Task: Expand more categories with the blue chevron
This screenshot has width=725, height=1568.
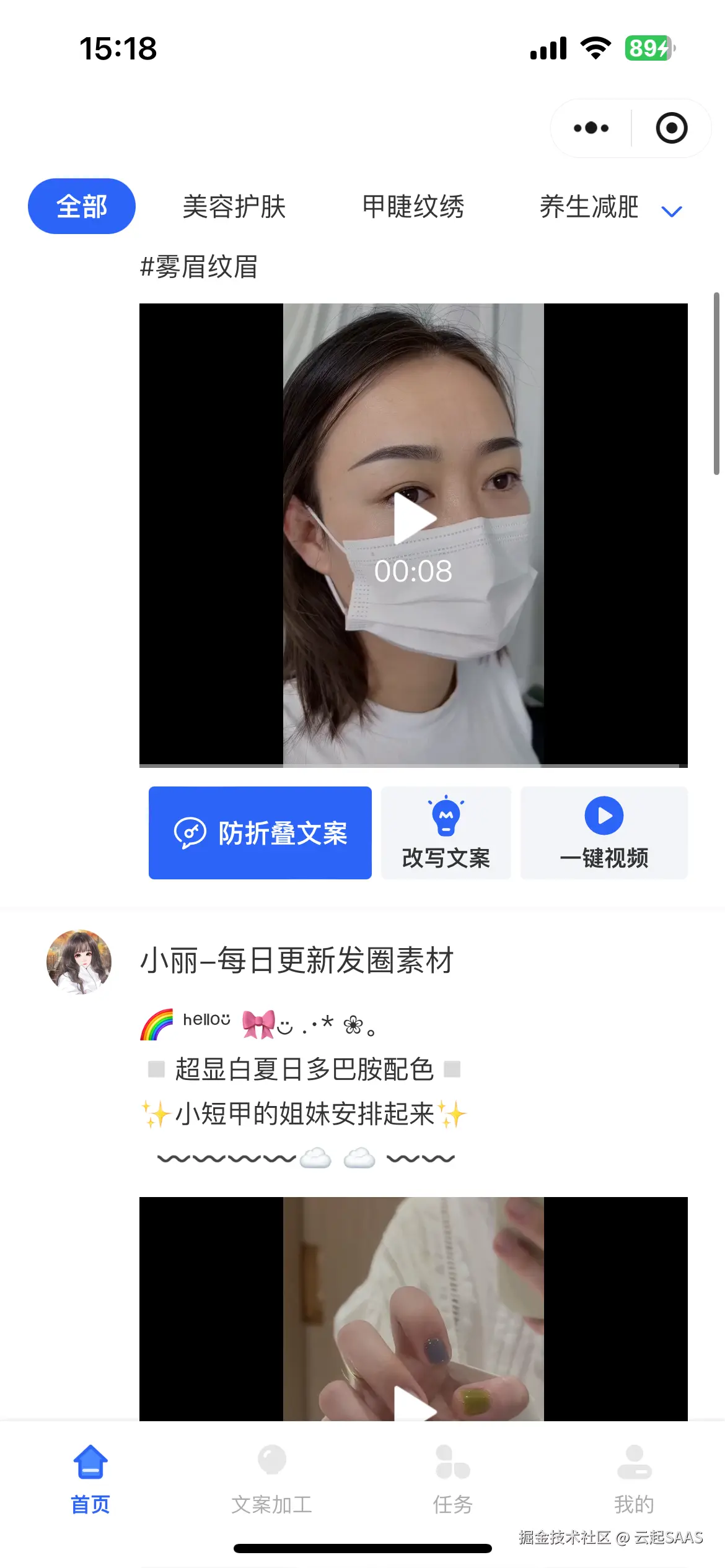Action: coord(672,211)
